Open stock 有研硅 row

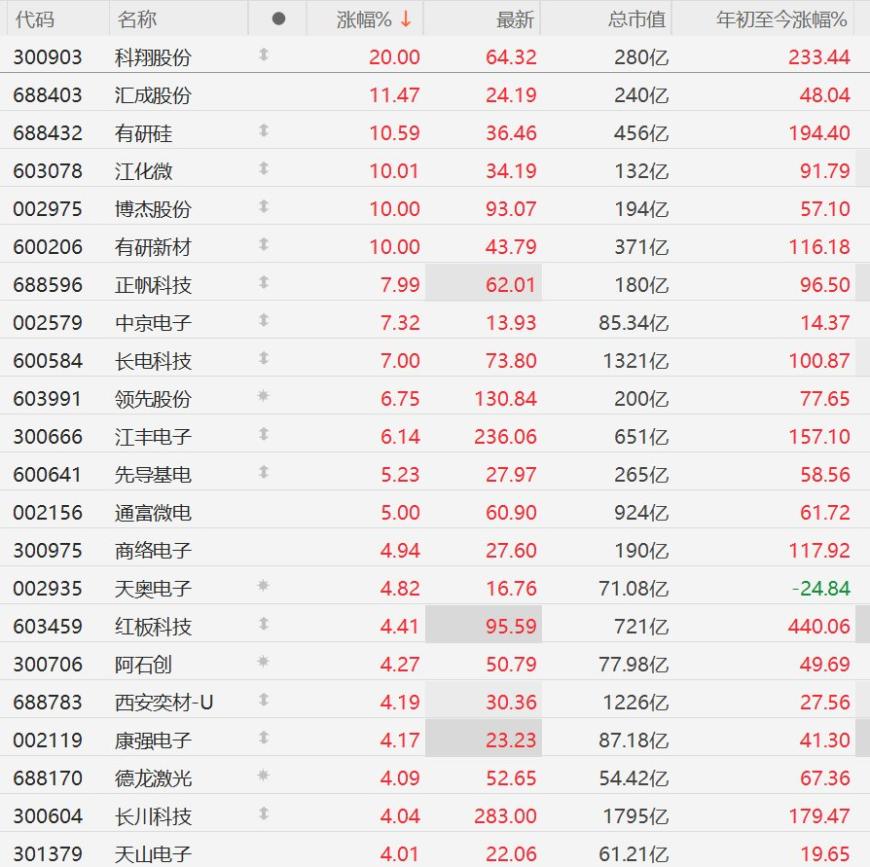pyautogui.click(x=435, y=133)
